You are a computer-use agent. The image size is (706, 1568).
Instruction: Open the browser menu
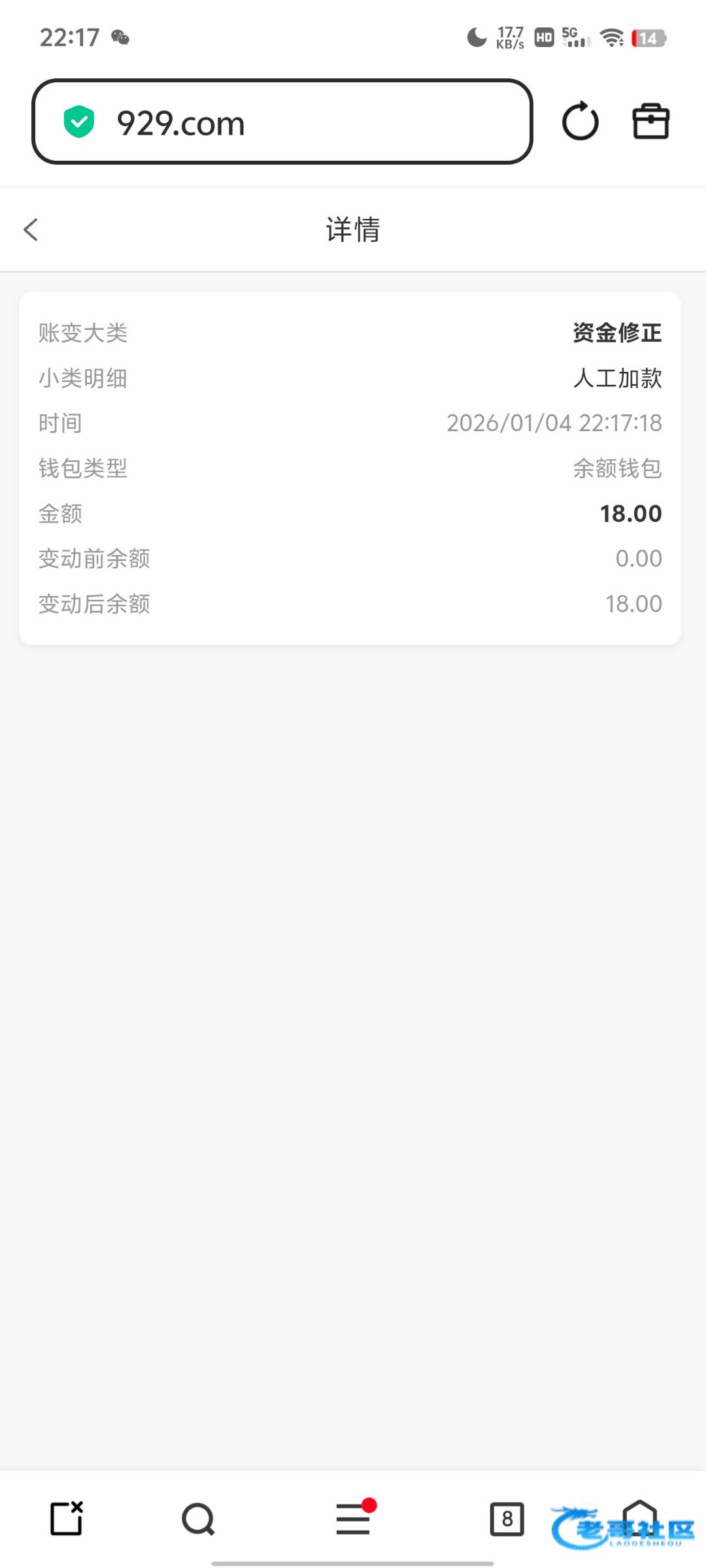coord(354,1518)
